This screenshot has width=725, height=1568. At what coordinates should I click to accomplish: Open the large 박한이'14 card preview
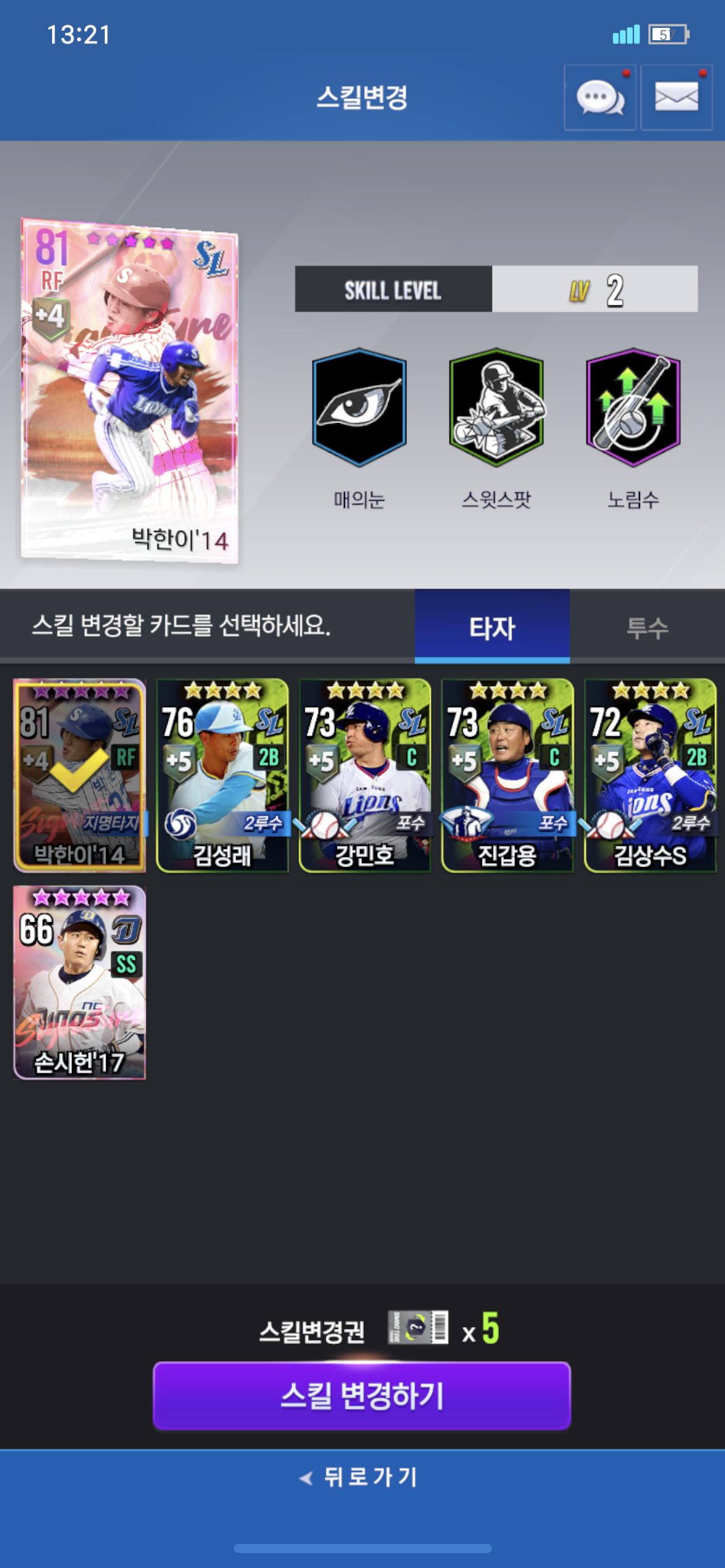[130, 390]
